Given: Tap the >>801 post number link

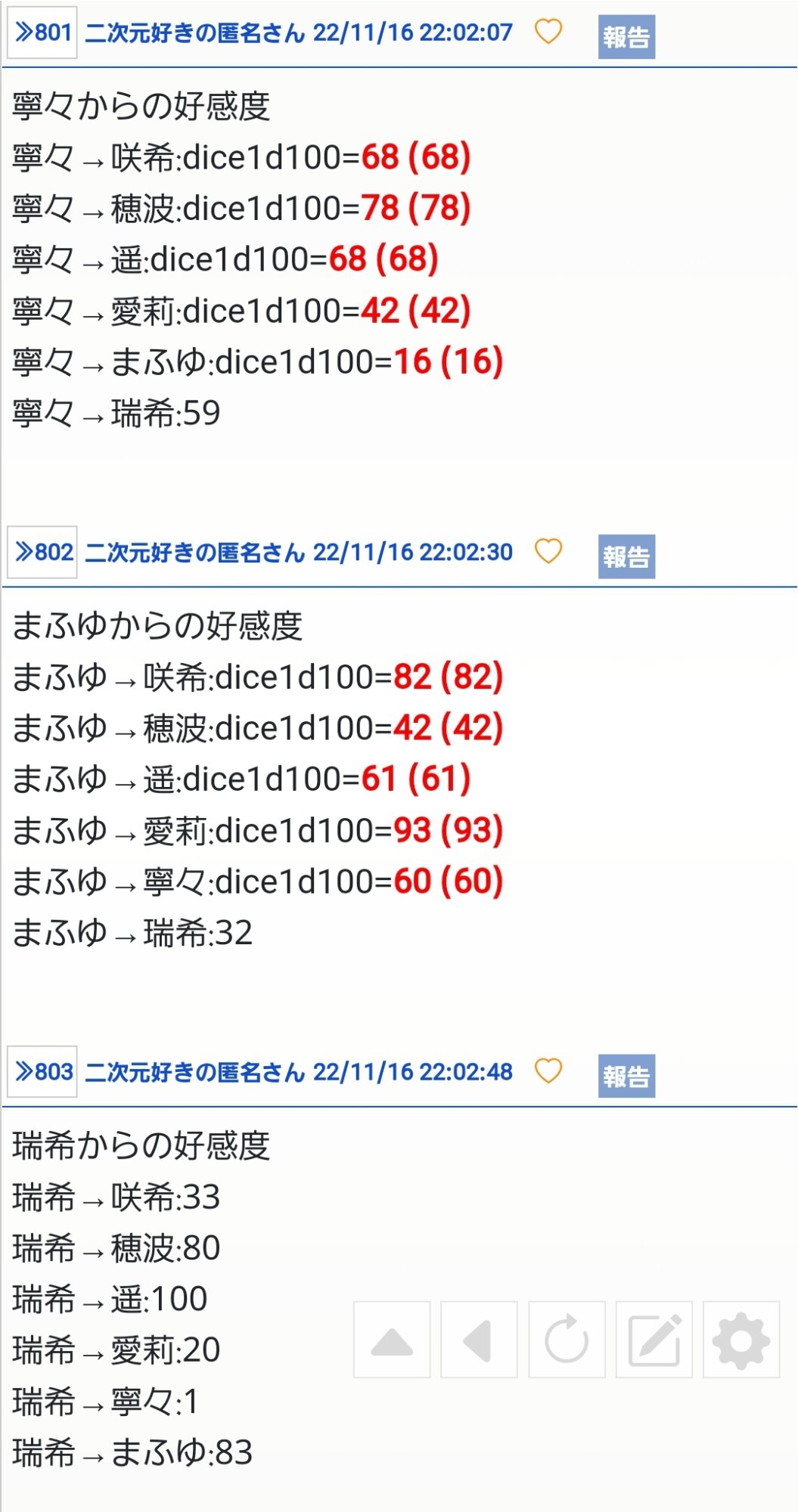Looking at the screenshot, I should [42, 33].
